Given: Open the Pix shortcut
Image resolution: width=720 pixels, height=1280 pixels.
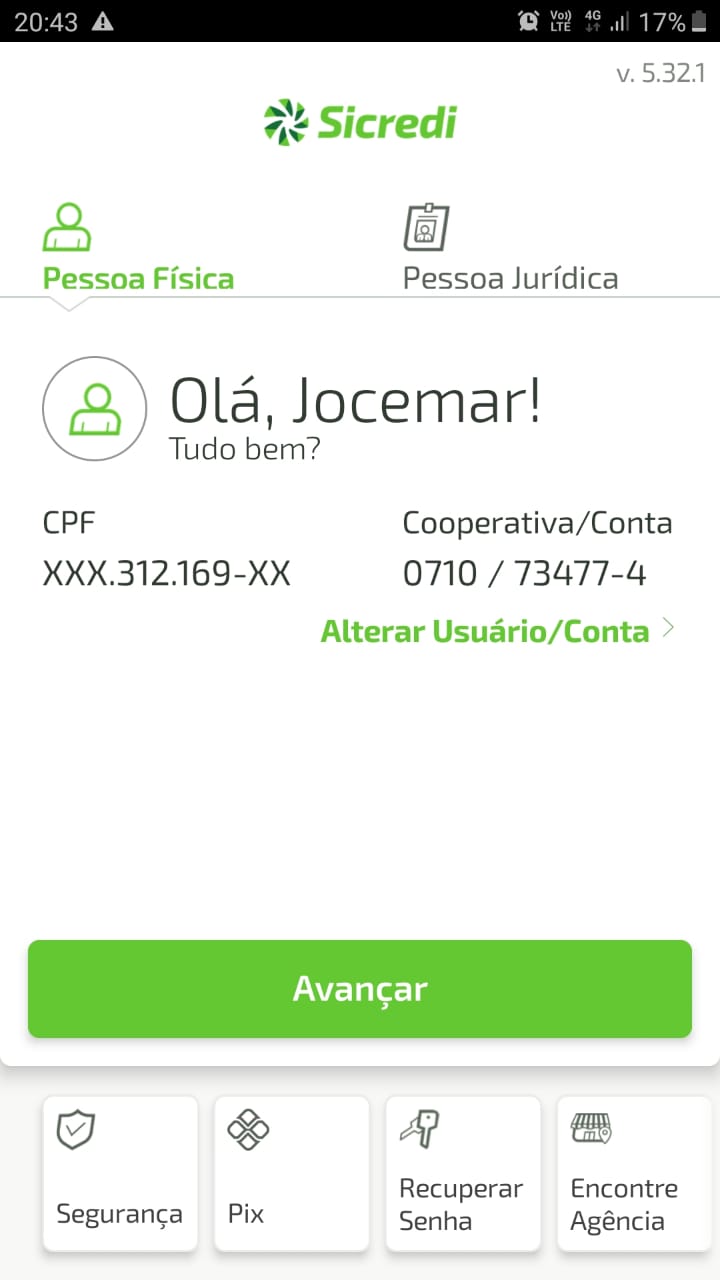Looking at the screenshot, I should click(292, 1173).
